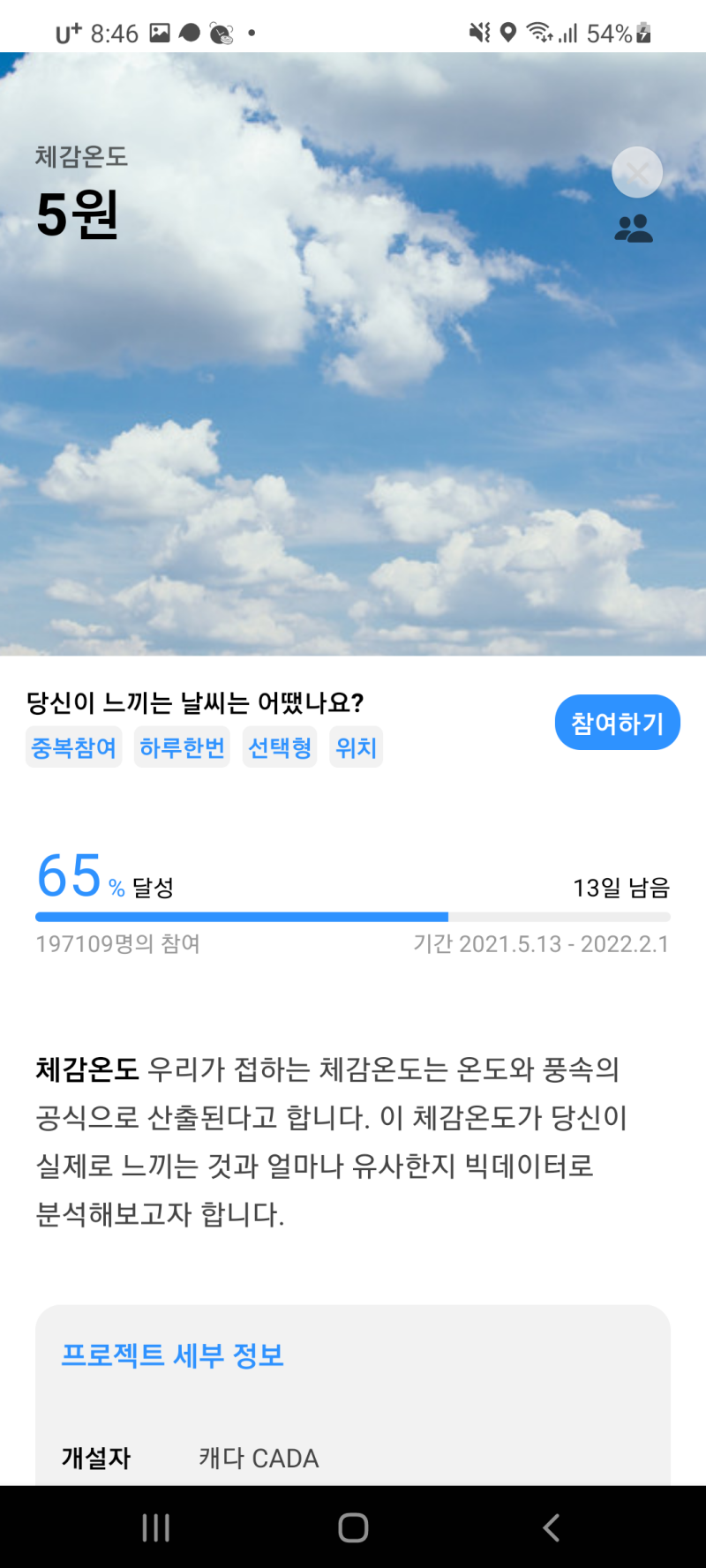Select the 선택형 tag
The width and height of the screenshot is (706, 1568).
(x=280, y=746)
